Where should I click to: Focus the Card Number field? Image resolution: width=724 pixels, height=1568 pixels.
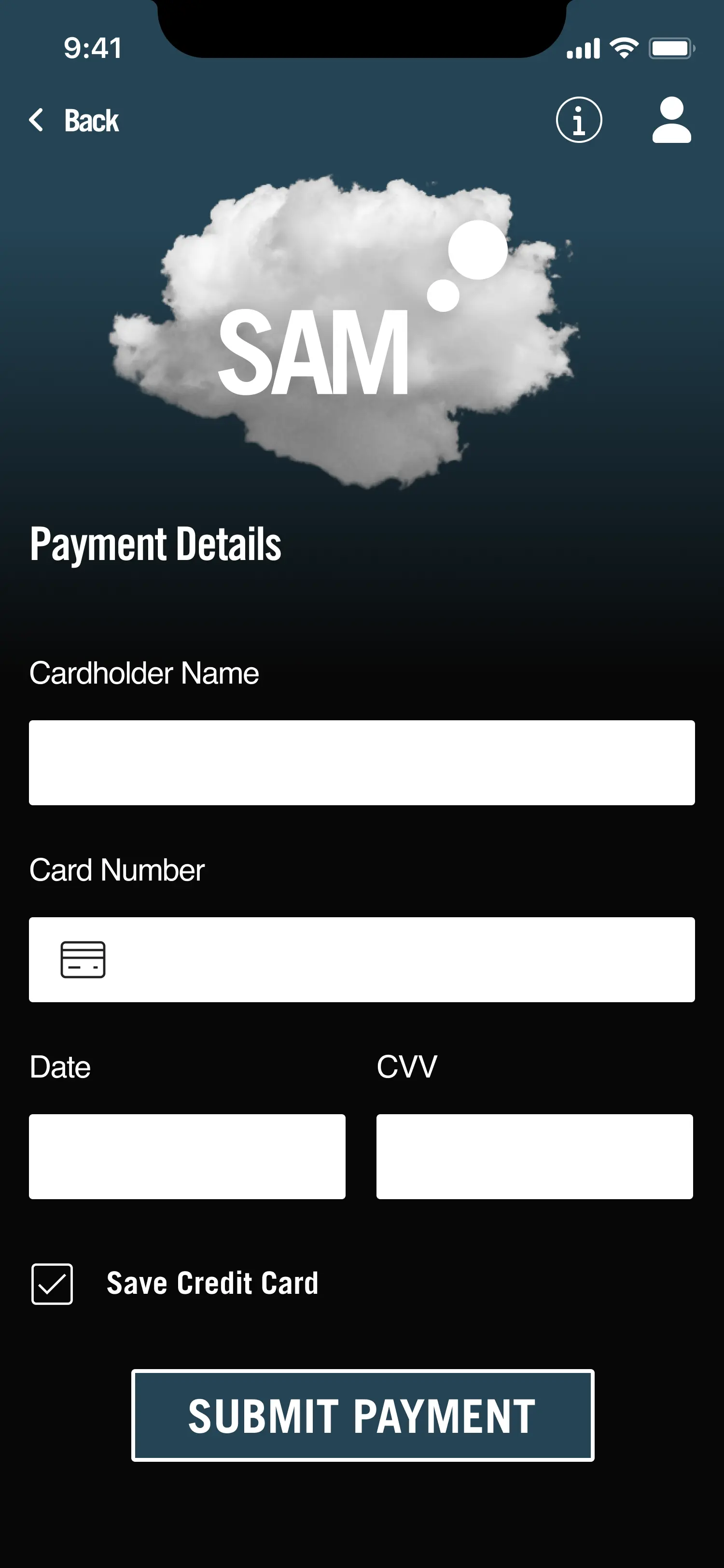click(390, 959)
